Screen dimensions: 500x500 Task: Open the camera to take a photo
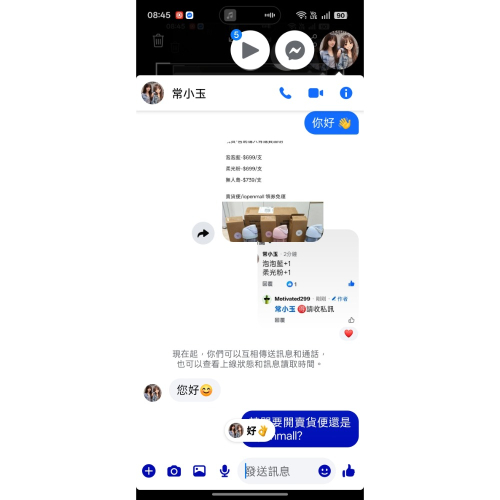pyautogui.click(x=174, y=471)
